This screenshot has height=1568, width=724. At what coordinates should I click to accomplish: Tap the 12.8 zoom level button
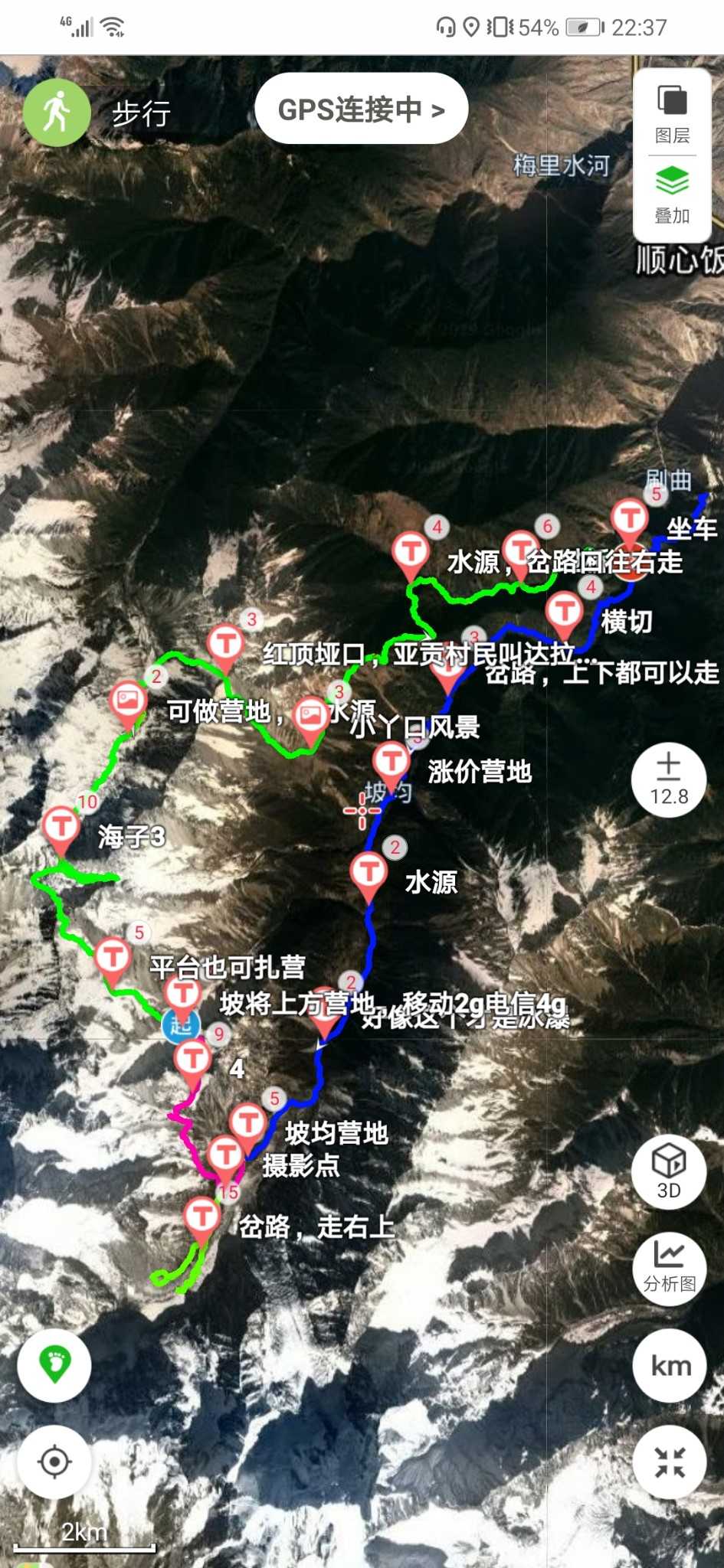click(669, 779)
